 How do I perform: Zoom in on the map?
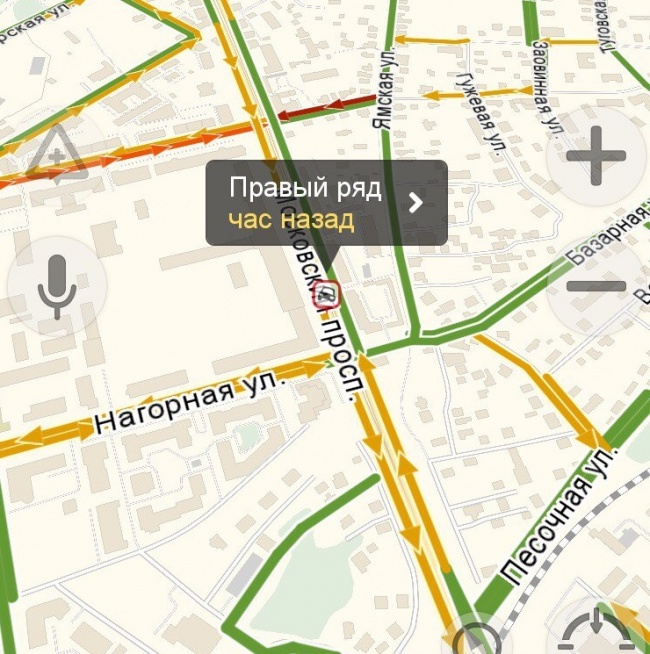click(x=596, y=156)
